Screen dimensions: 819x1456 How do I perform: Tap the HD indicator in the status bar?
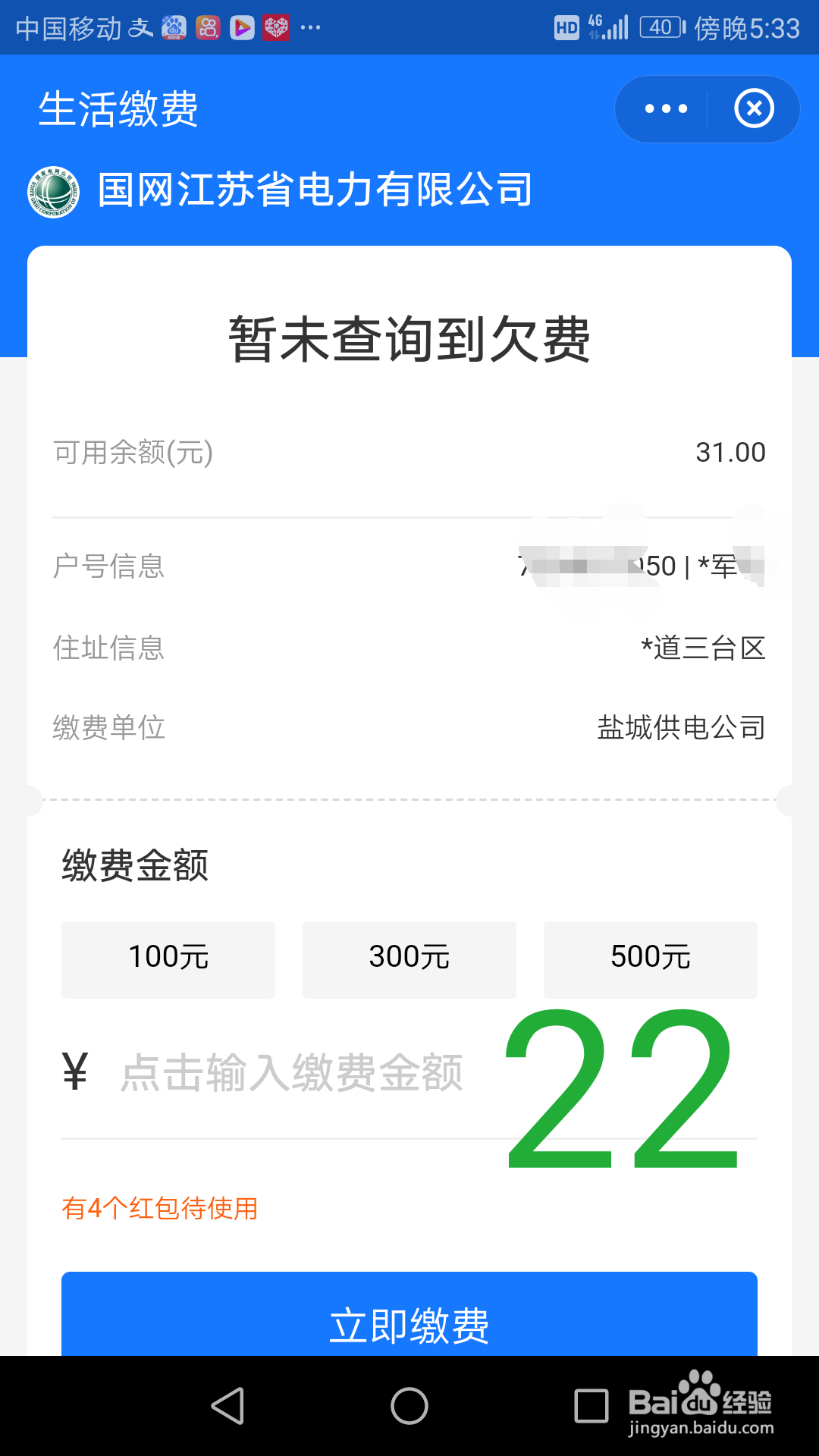click(567, 26)
